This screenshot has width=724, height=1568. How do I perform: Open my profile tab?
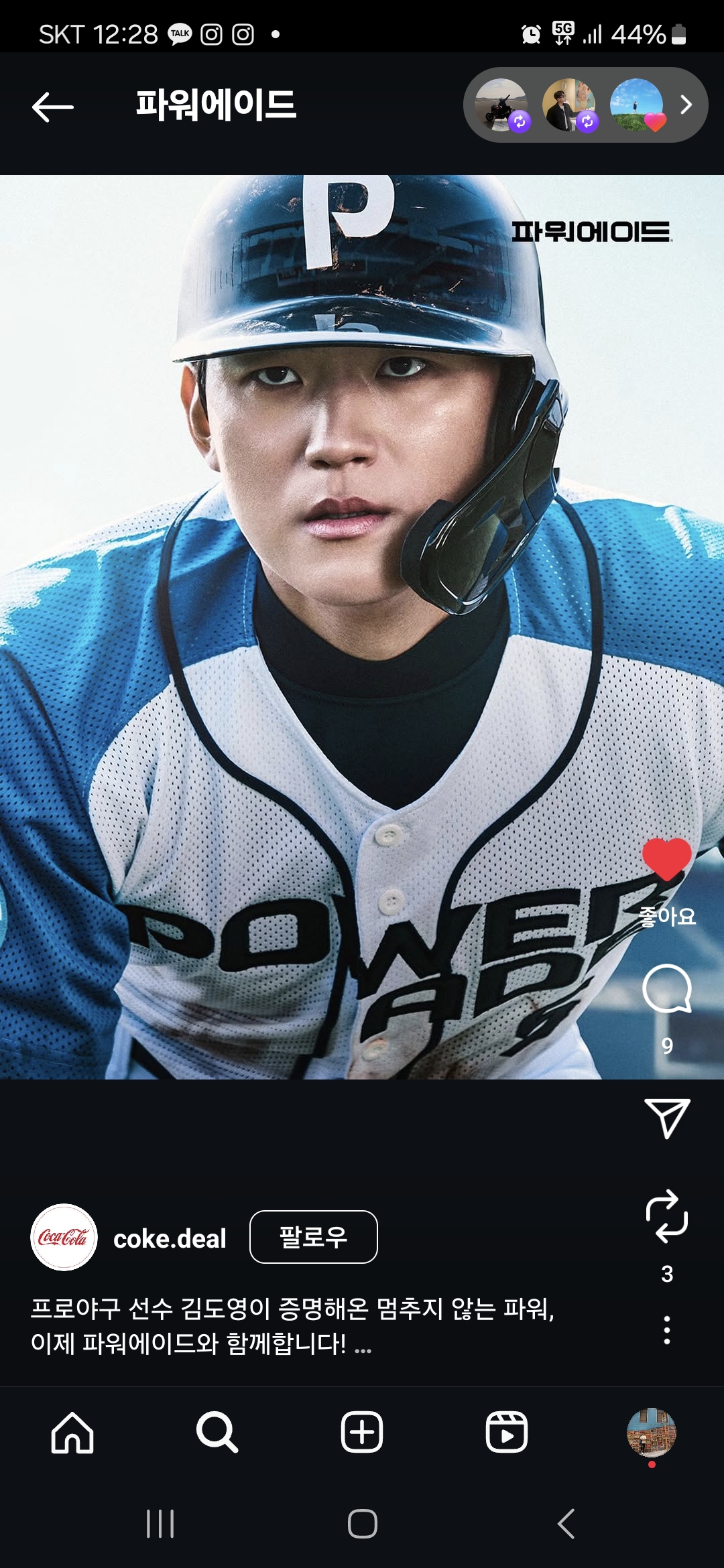(x=652, y=1433)
